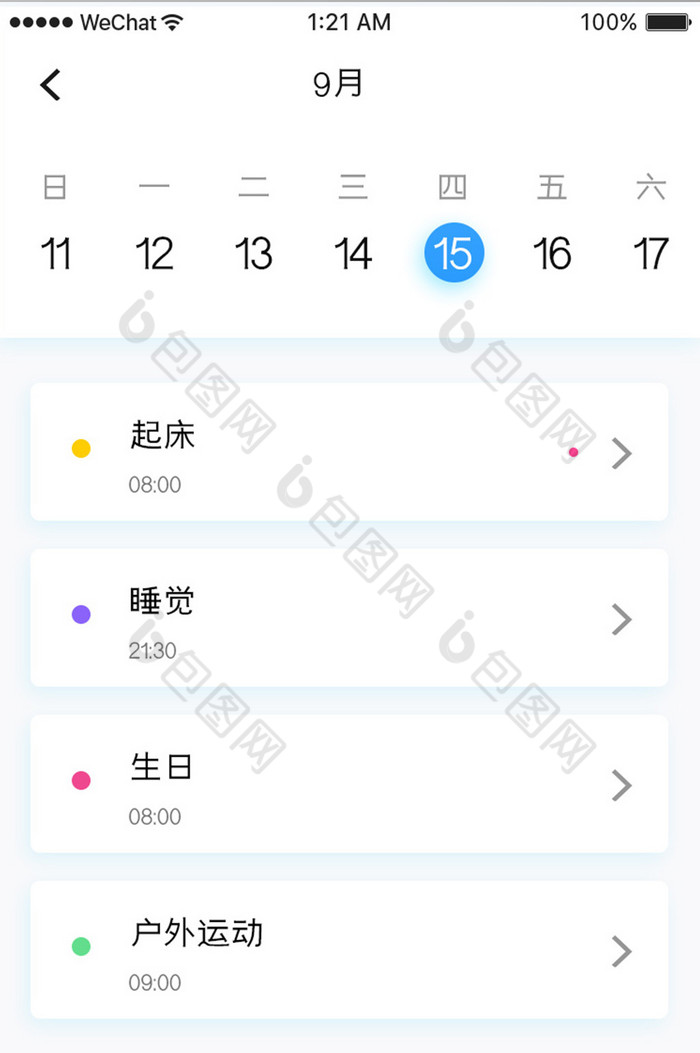Select date 11 in the week row
The width and height of the screenshot is (700, 1053).
[x=56, y=254]
